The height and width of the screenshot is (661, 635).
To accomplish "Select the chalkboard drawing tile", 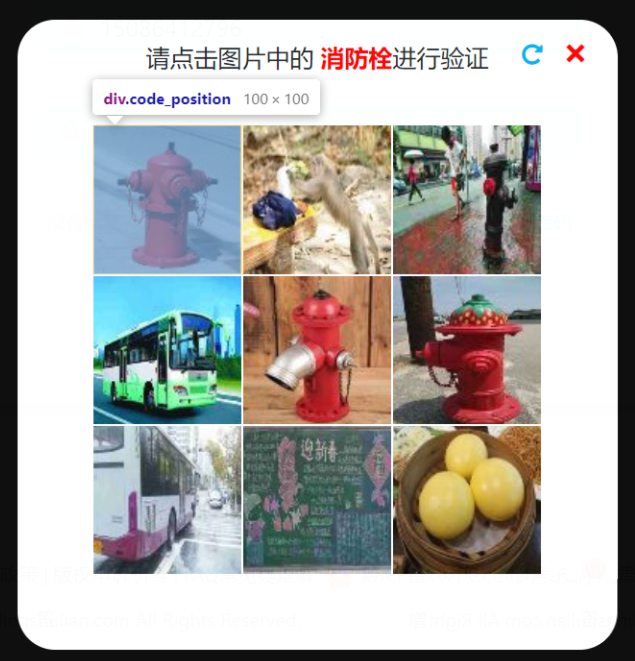I will 317,500.
